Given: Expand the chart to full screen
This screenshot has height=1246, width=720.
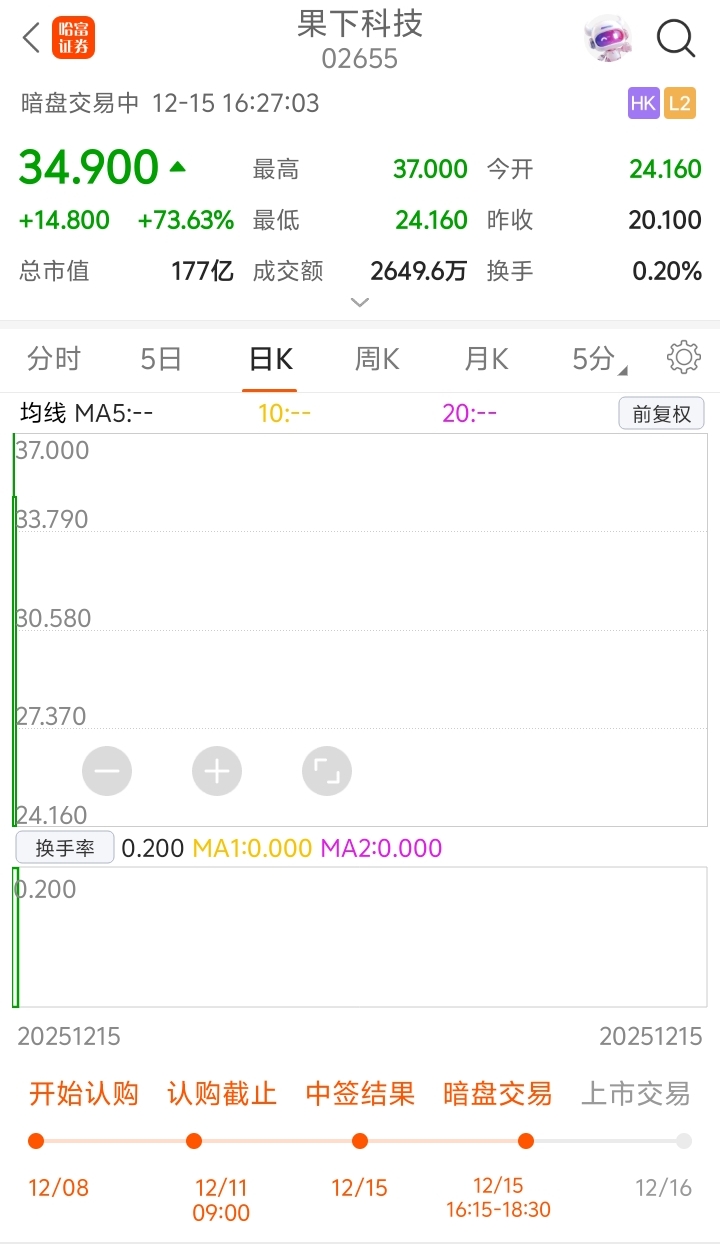Looking at the screenshot, I should click(x=327, y=771).
